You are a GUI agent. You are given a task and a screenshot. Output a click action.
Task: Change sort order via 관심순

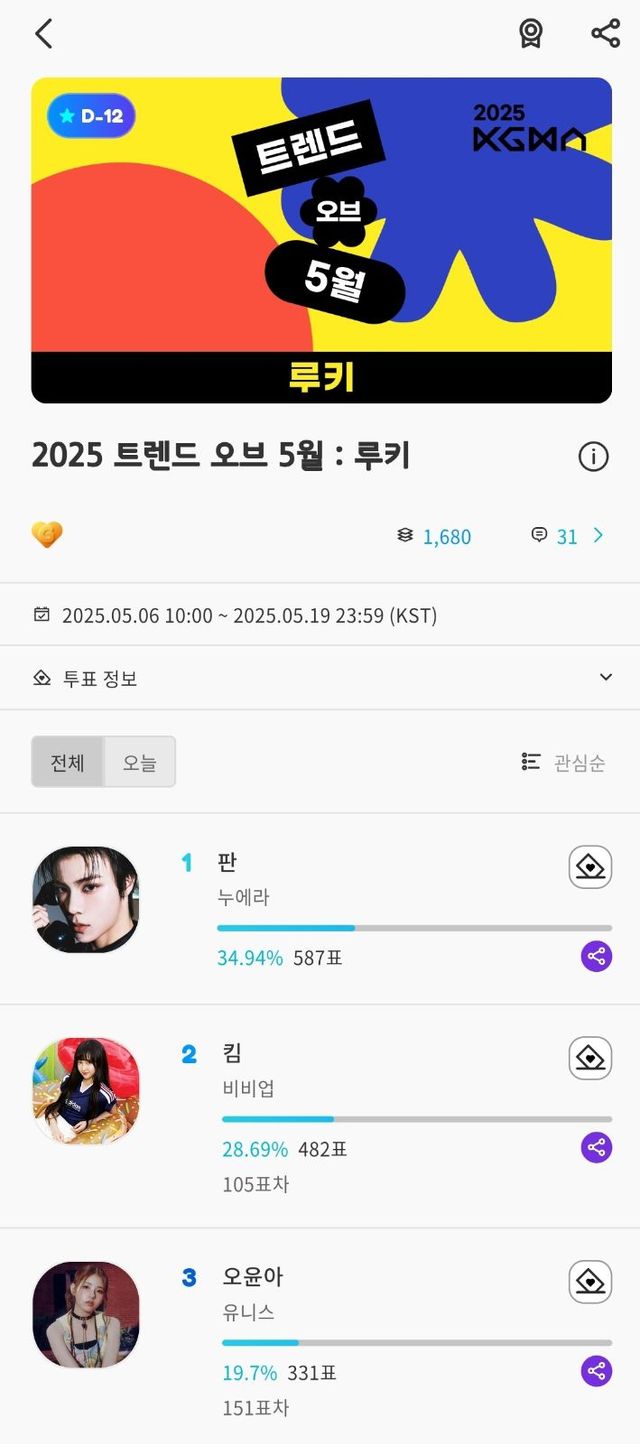click(x=564, y=762)
